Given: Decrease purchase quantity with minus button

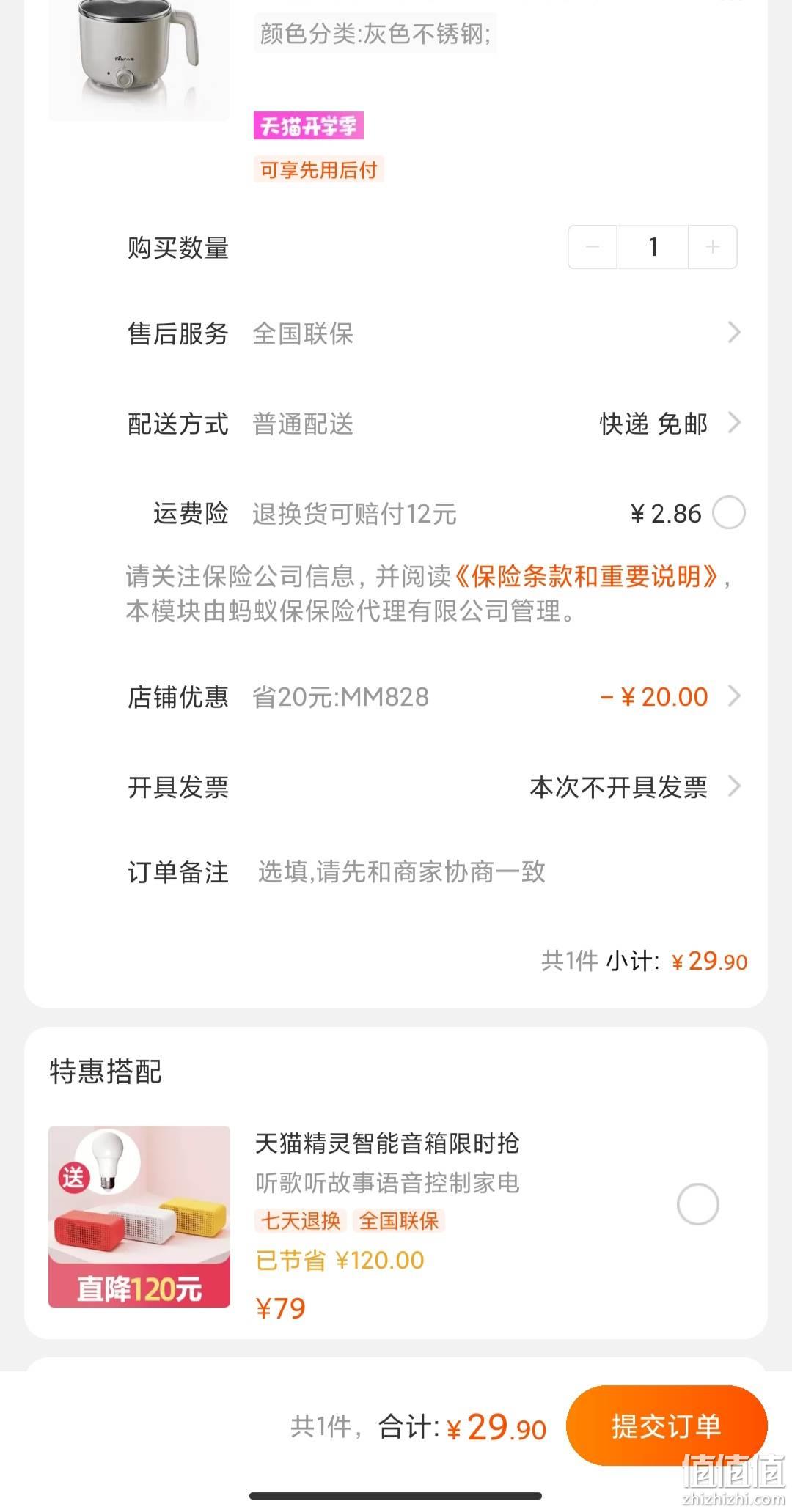Looking at the screenshot, I should pos(593,247).
